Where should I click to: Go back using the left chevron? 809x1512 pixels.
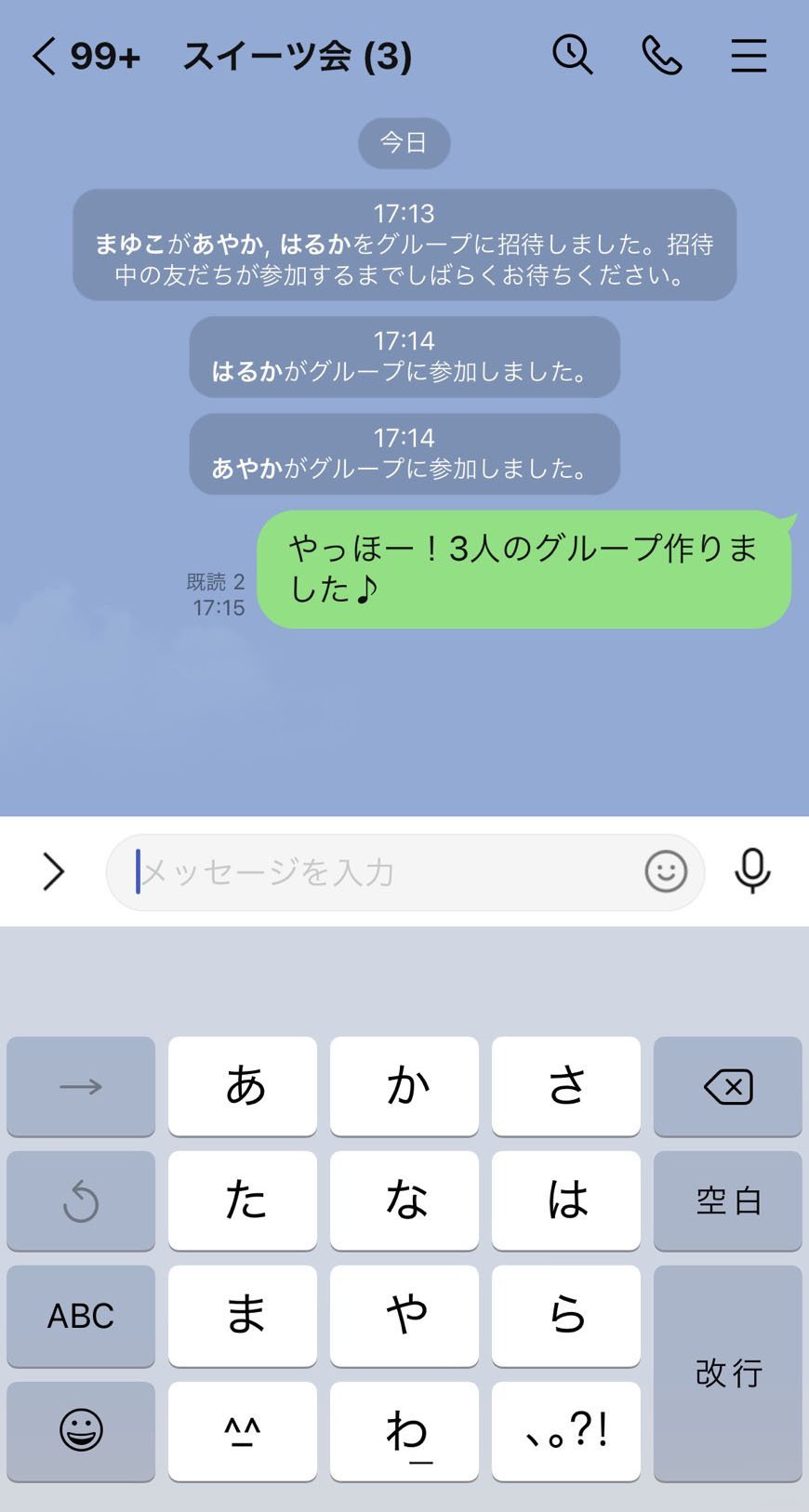click(41, 56)
